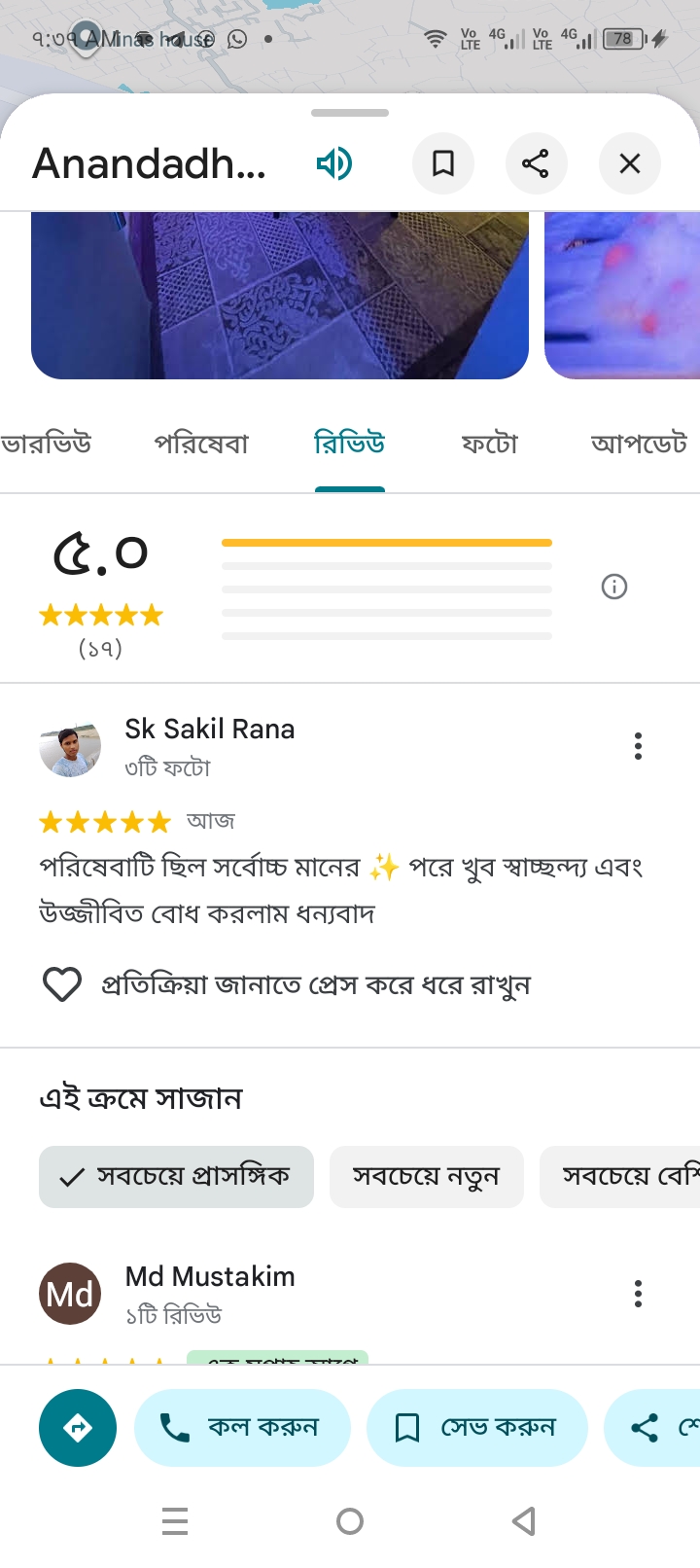The height and width of the screenshot is (1568, 700).
Task: Play the place name pronunciation speaker
Action: 334,163
